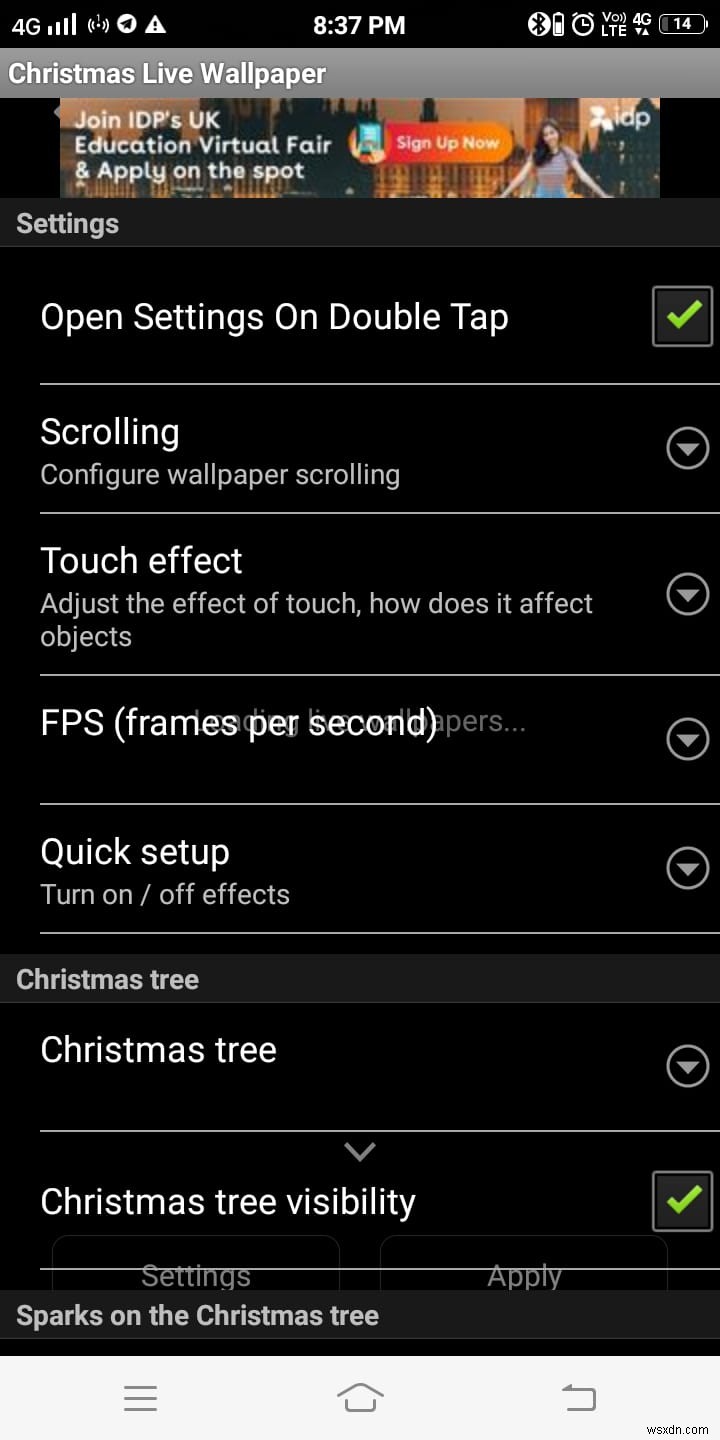This screenshot has width=720, height=1440.
Task: Tap Sign Up Now in the IDP ad
Action: (x=448, y=141)
